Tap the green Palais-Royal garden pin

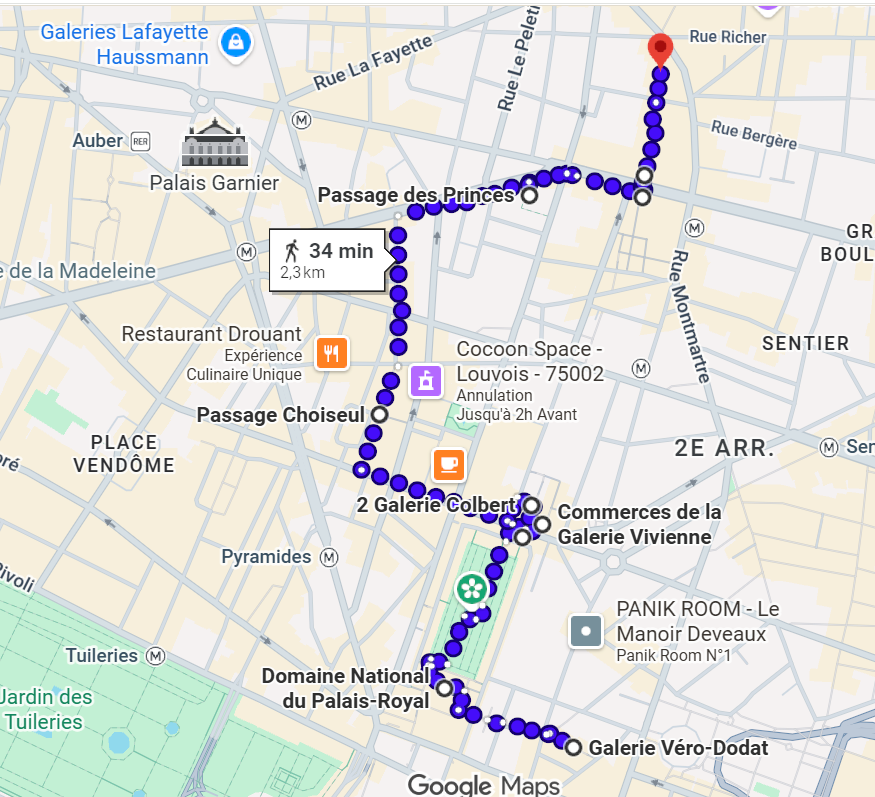[472, 588]
